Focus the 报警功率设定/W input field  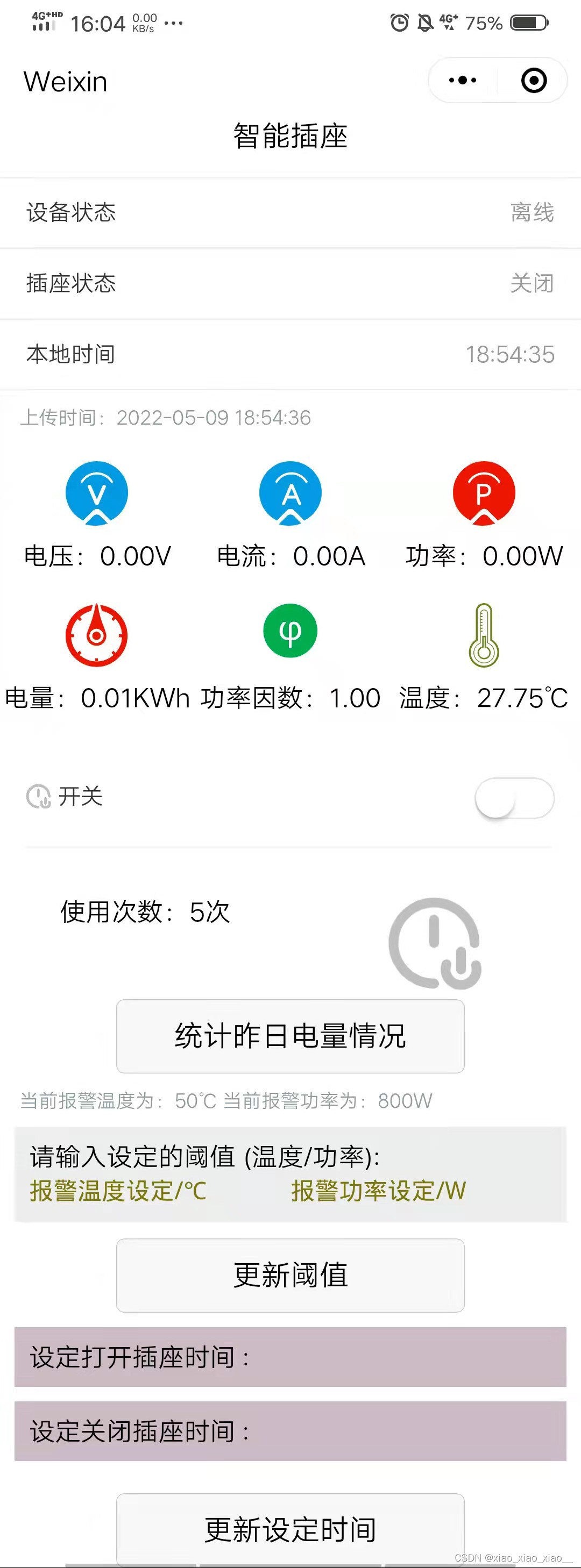pos(378,1191)
